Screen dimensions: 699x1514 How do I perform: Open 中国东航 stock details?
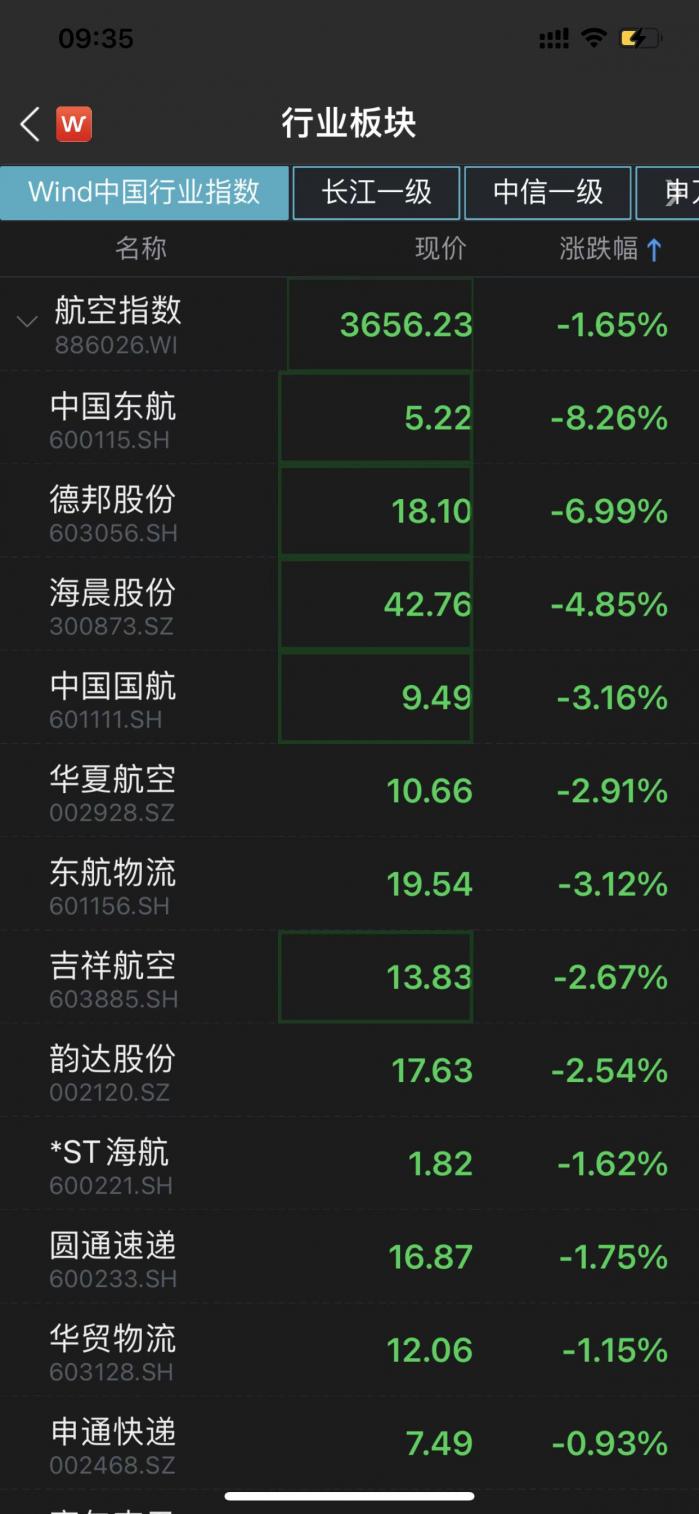tap(113, 416)
